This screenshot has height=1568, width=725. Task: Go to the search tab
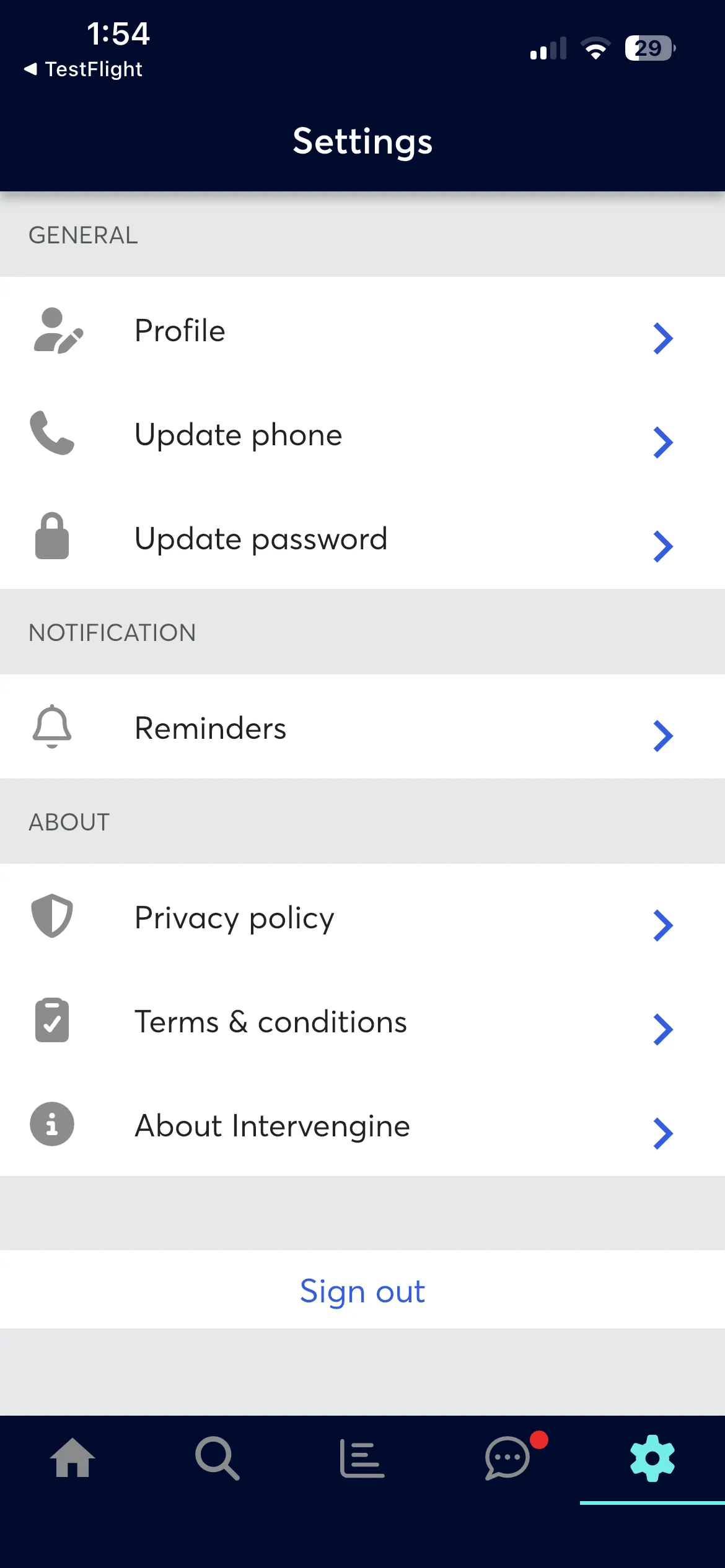pyautogui.click(x=217, y=1458)
